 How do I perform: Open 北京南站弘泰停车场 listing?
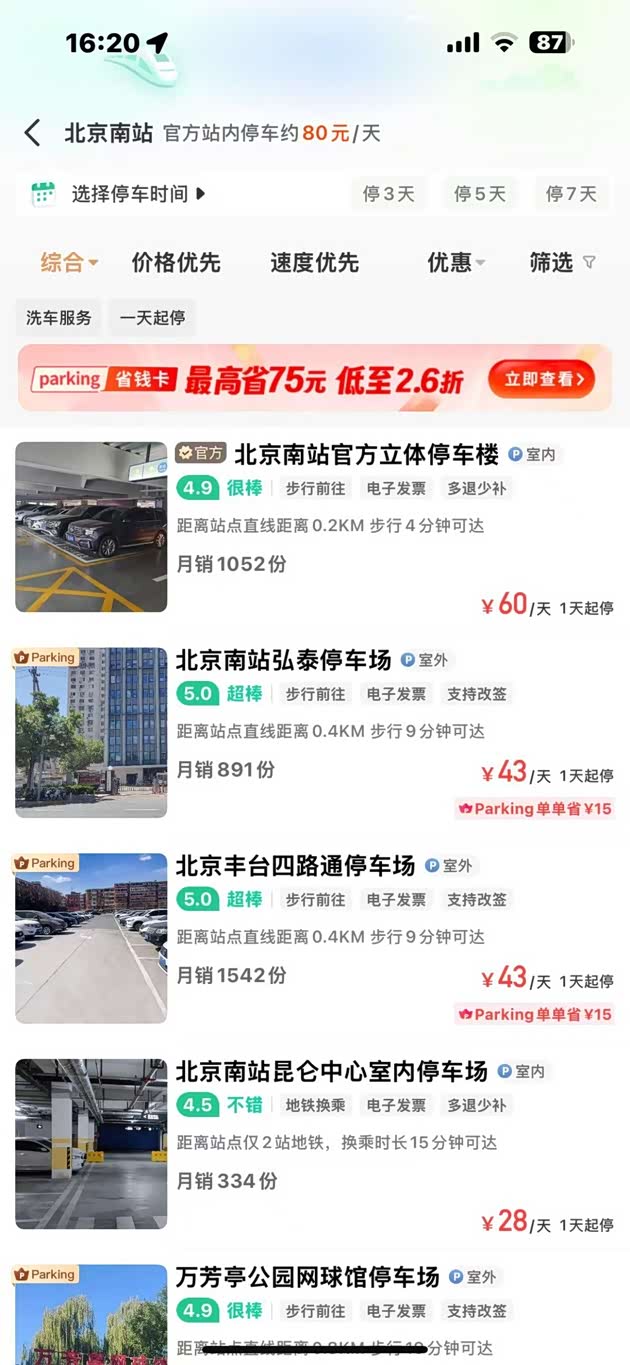point(283,660)
